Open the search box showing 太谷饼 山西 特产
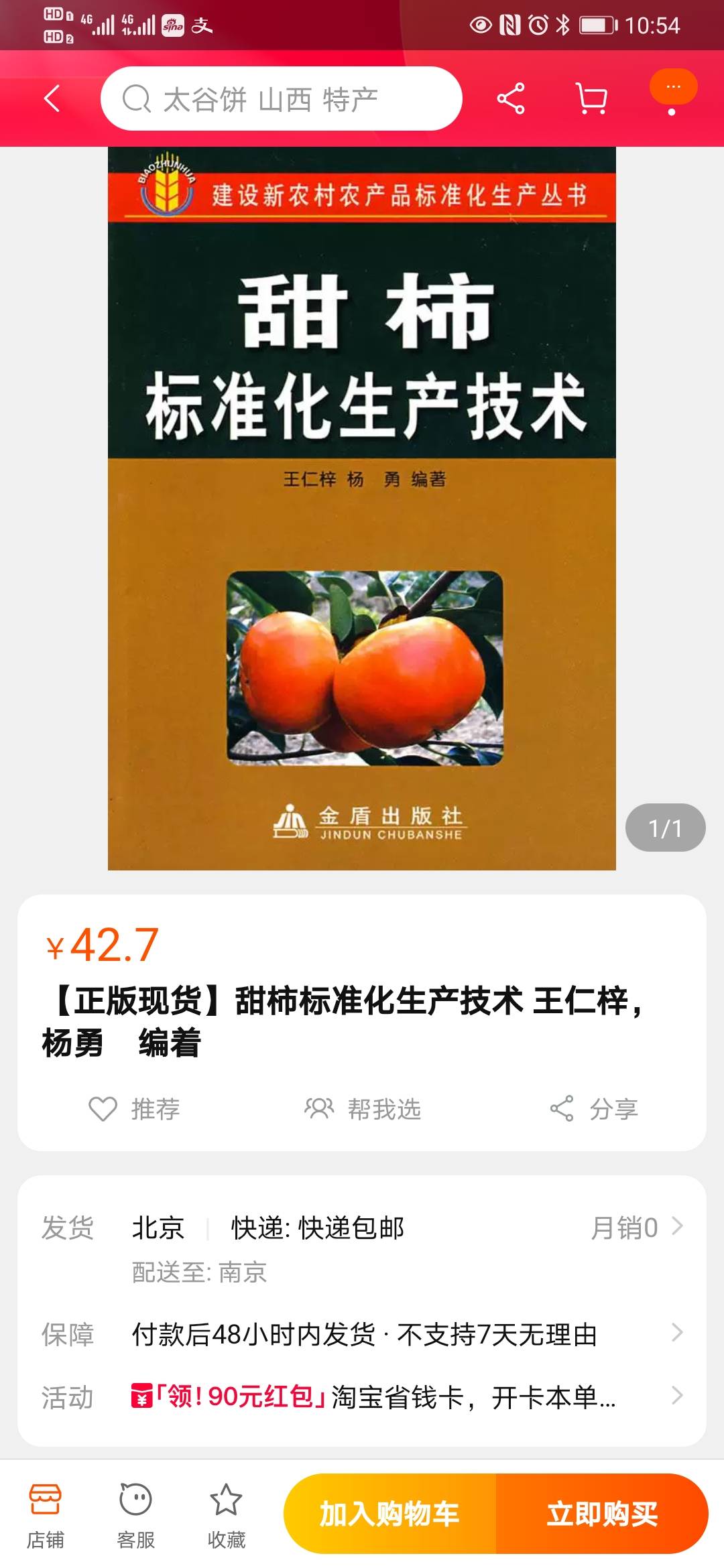Screen dimensions: 724x1568 point(282,99)
